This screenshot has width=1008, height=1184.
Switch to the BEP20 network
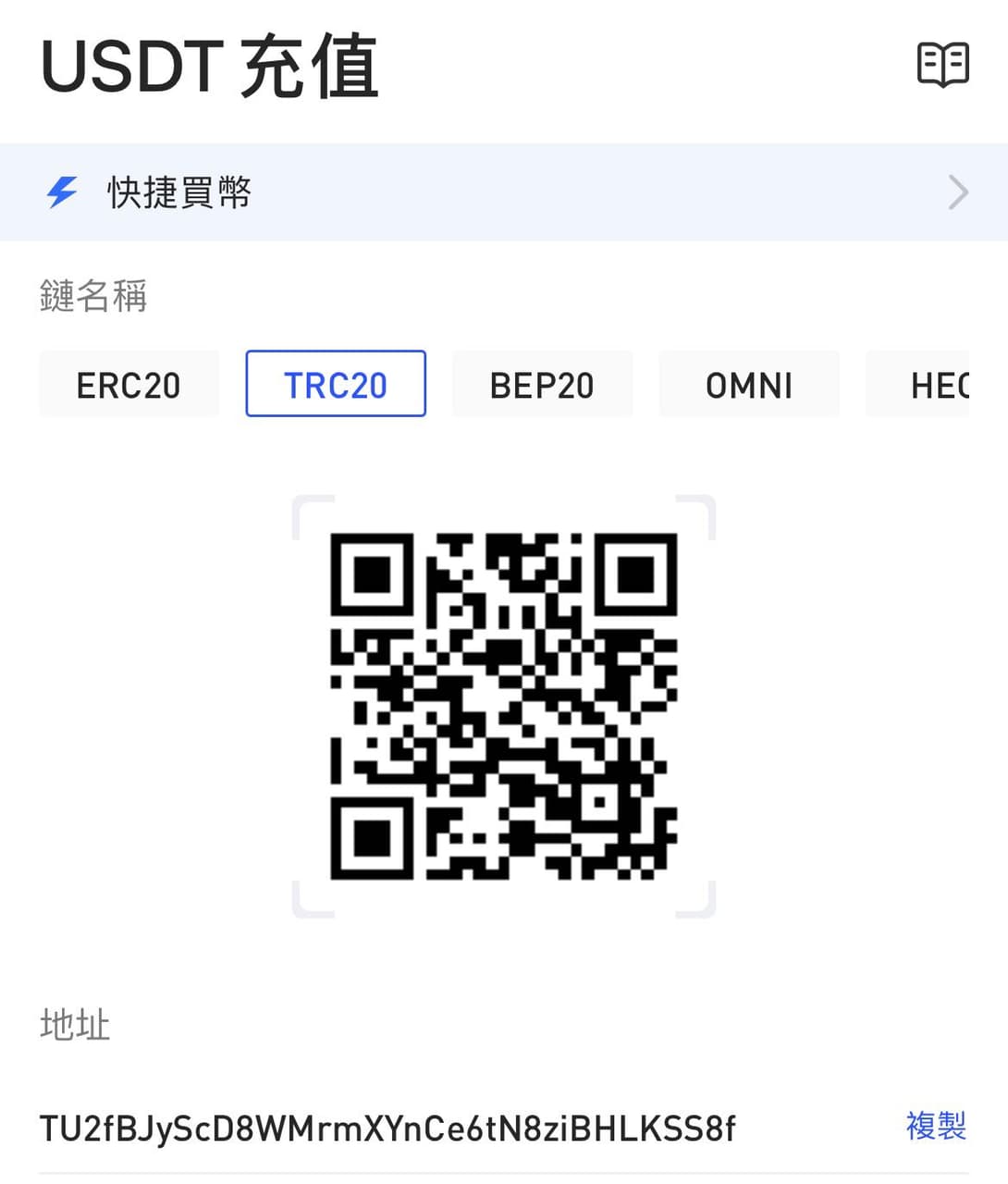542,384
